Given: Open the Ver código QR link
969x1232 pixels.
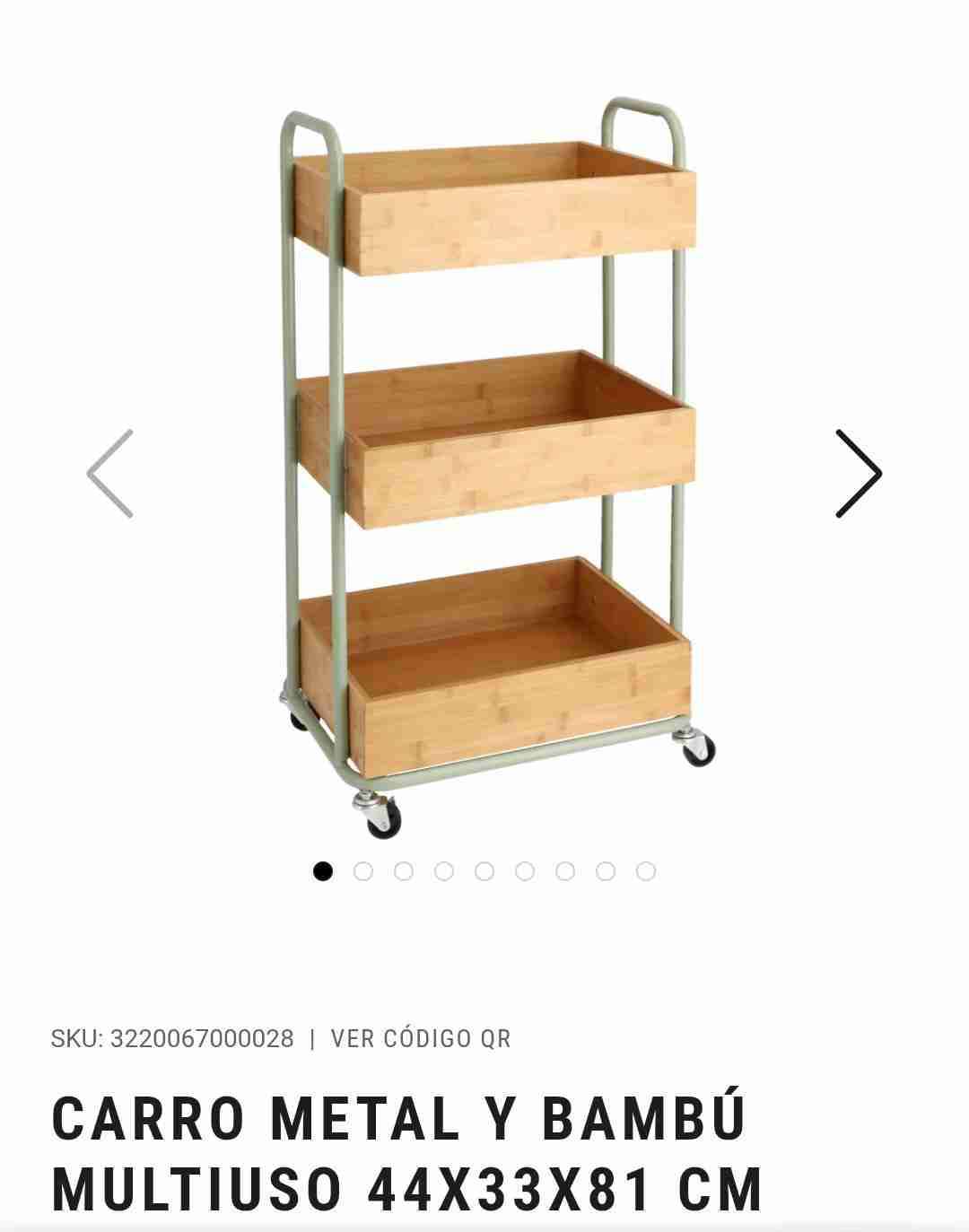Looking at the screenshot, I should pyautogui.click(x=421, y=1038).
